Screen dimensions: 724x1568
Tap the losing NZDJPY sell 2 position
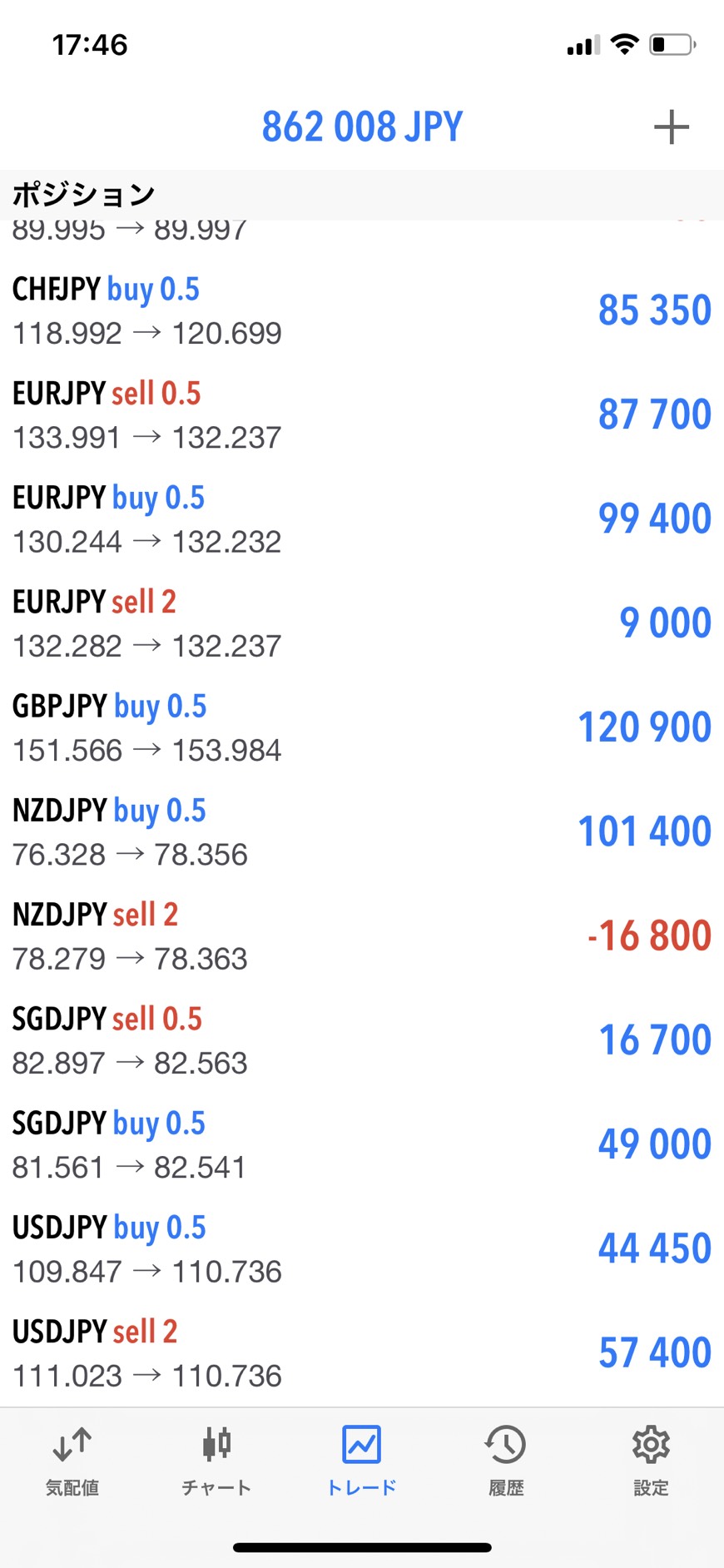click(x=361, y=935)
